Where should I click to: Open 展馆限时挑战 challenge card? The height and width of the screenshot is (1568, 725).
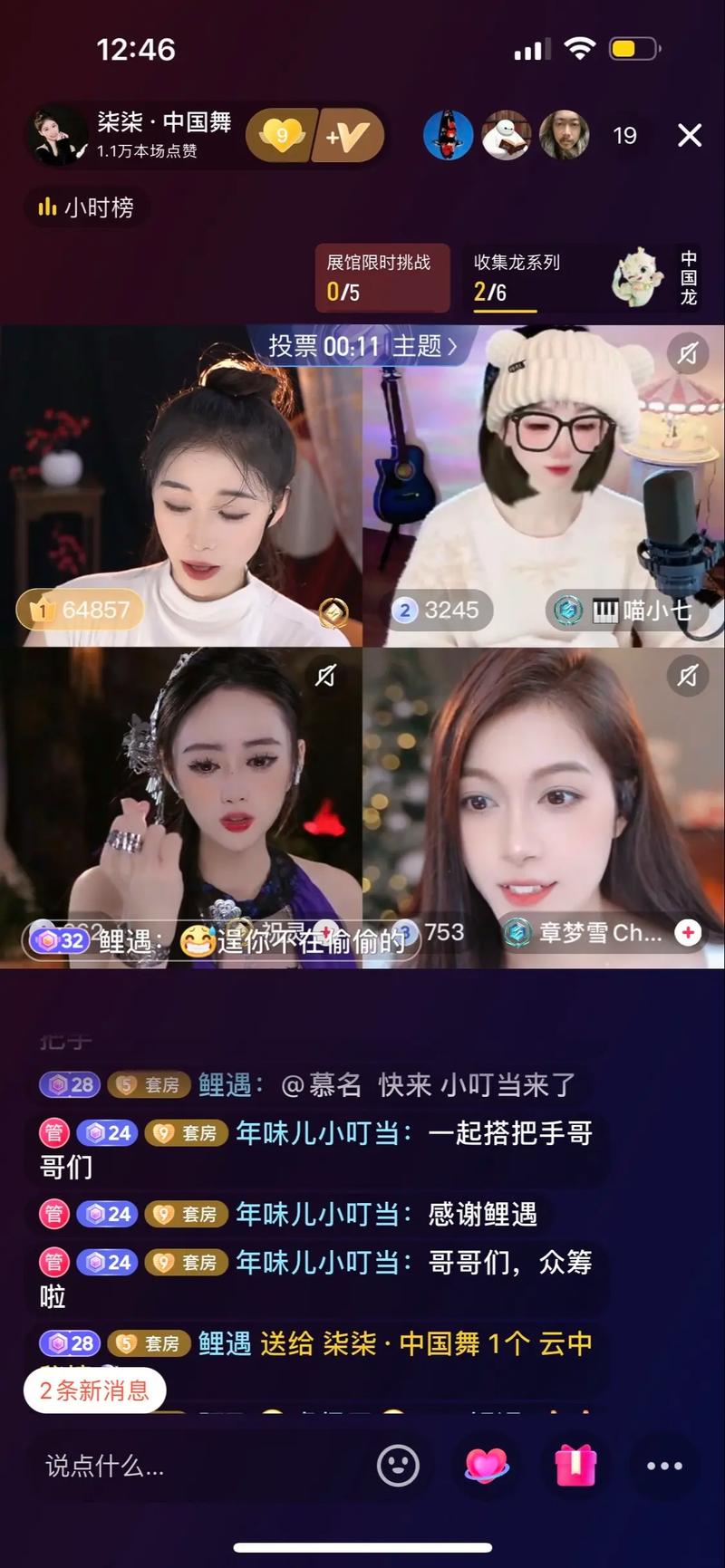click(382, 277)
